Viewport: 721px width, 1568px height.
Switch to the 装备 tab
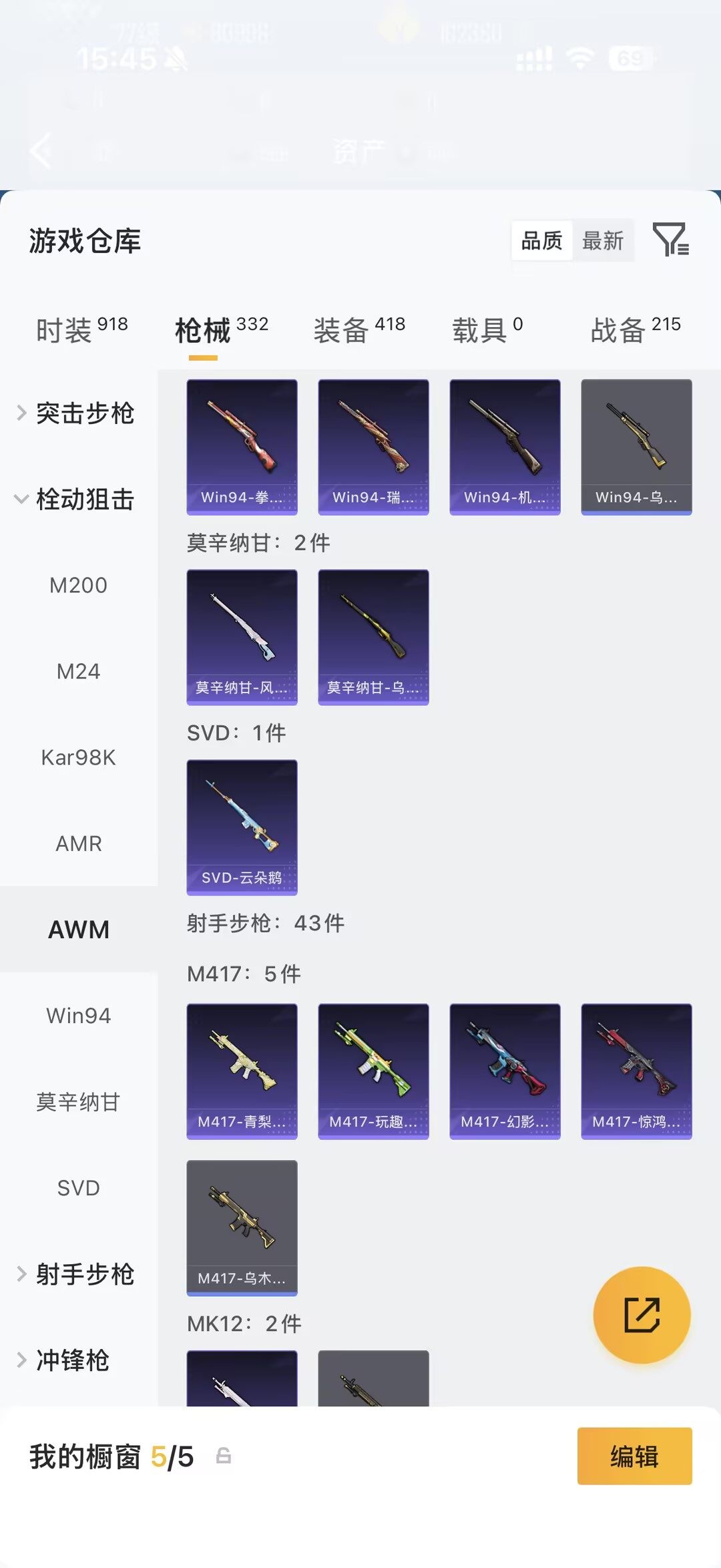(359, 329)
